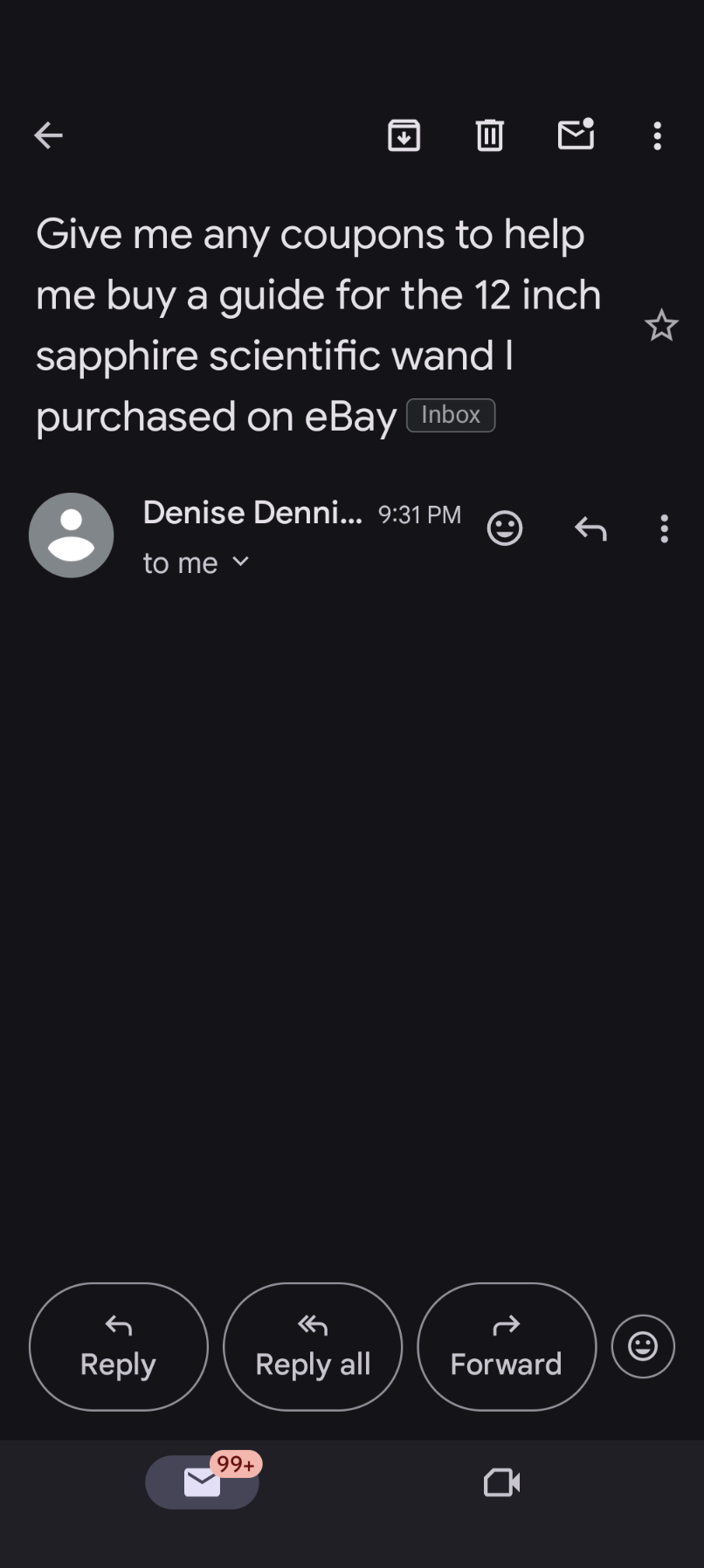Star this email conversation
Image resolution: width=704 pixels, height=1568 pixels.
[661, 326]
